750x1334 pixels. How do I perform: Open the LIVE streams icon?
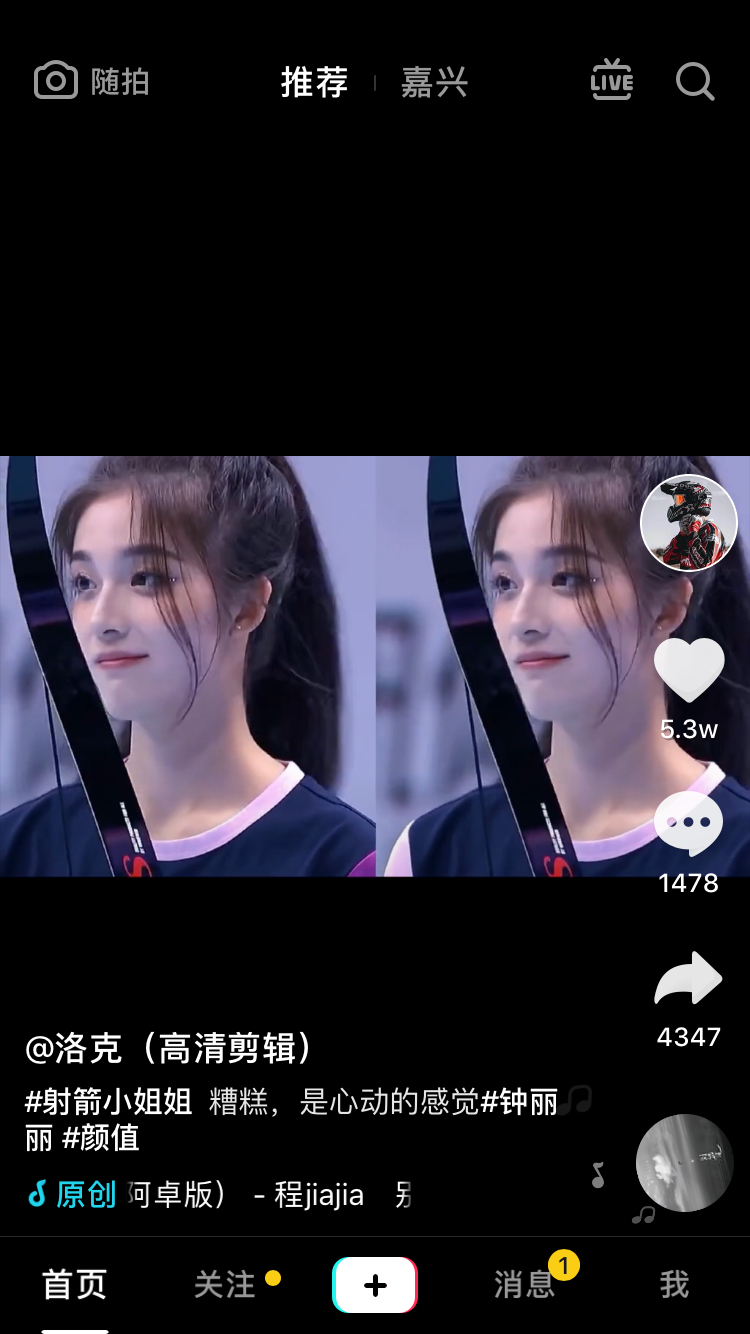point(612,81)
